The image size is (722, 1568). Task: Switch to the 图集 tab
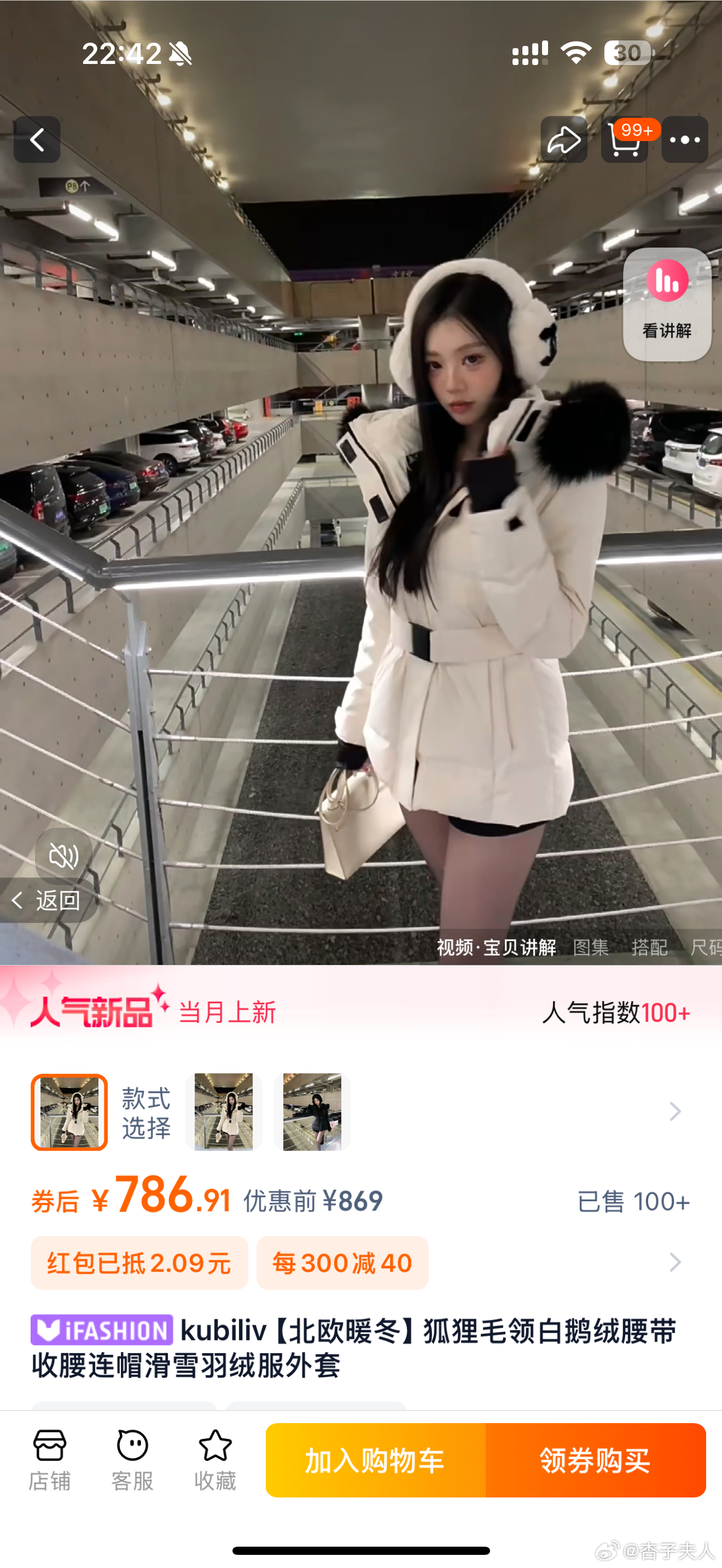click(591, 947)
